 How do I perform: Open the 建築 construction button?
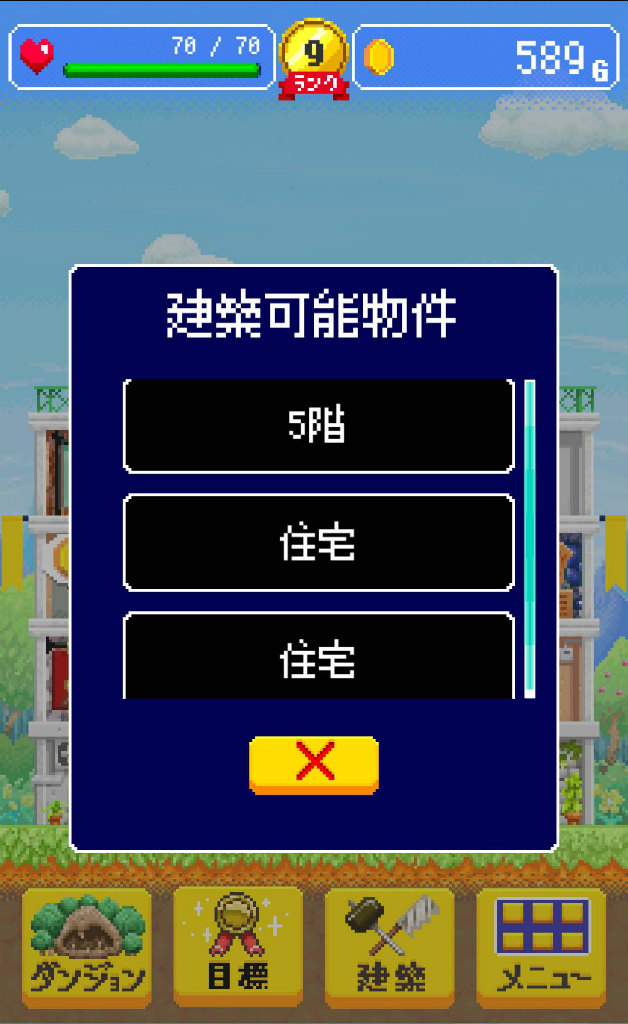(390, 946)
